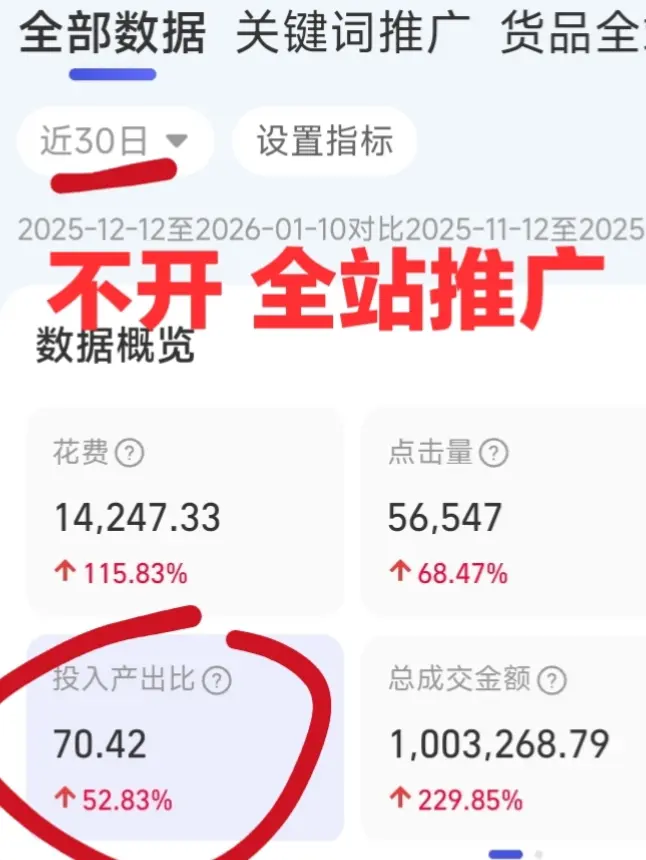646x860 pixels.
Task: Show help for the 投入产出比 metric
Action: click(x=216, y=682)
